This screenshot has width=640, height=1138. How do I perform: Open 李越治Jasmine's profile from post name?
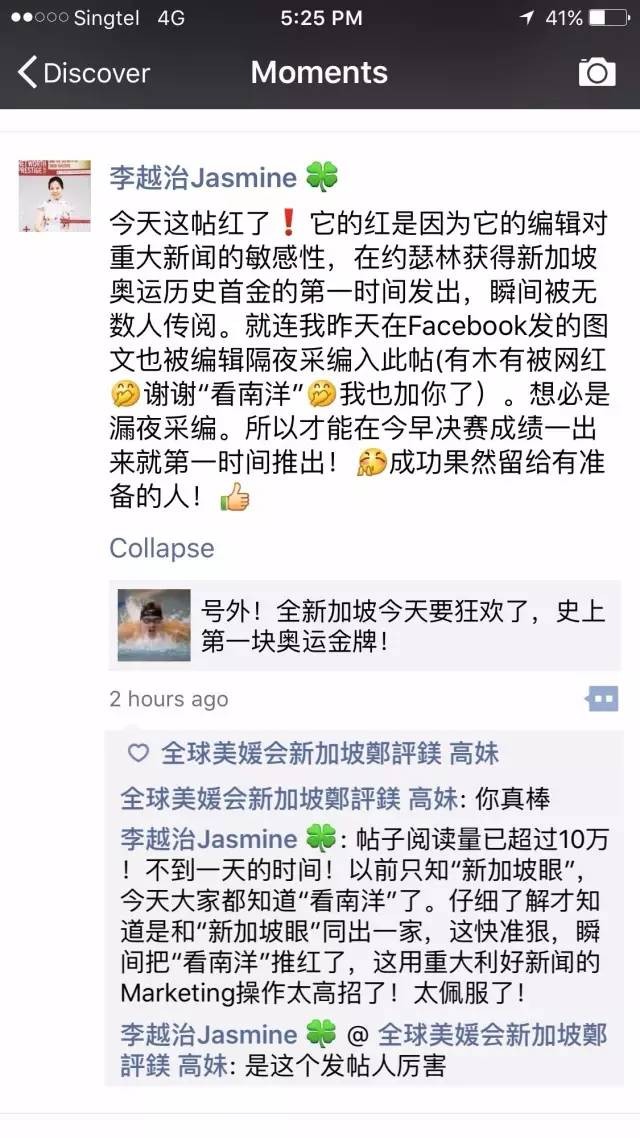[x=204, y=178]
